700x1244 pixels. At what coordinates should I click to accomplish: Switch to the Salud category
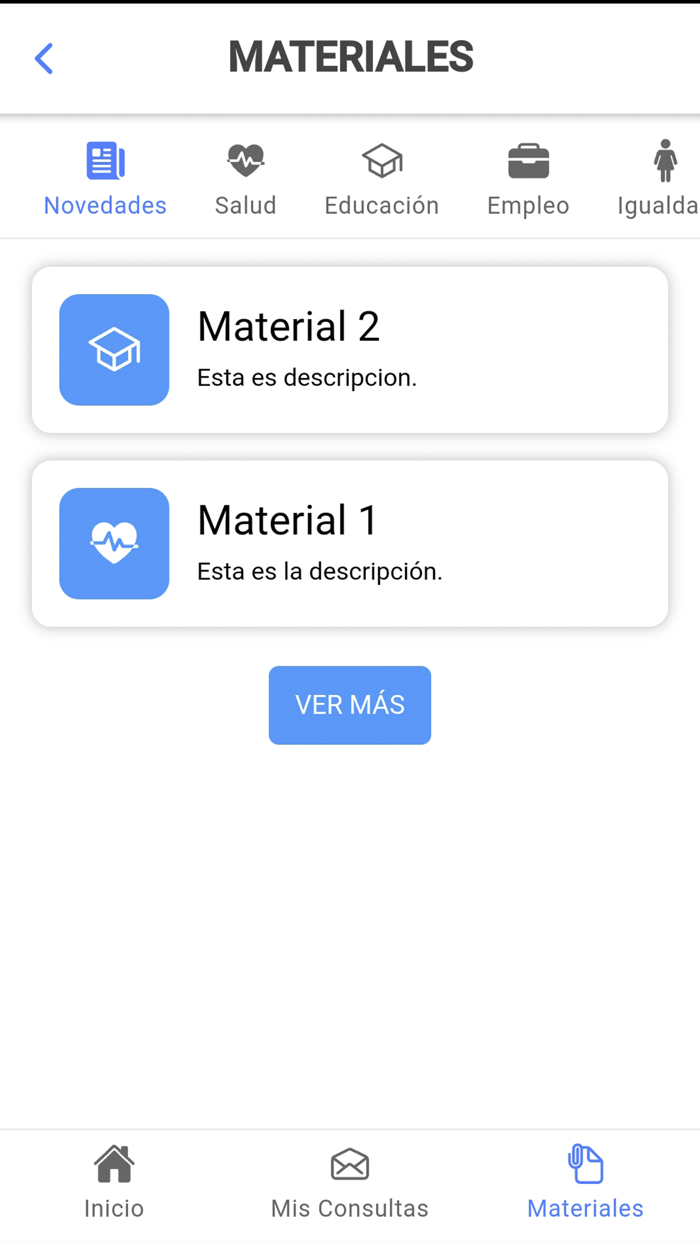245,180
